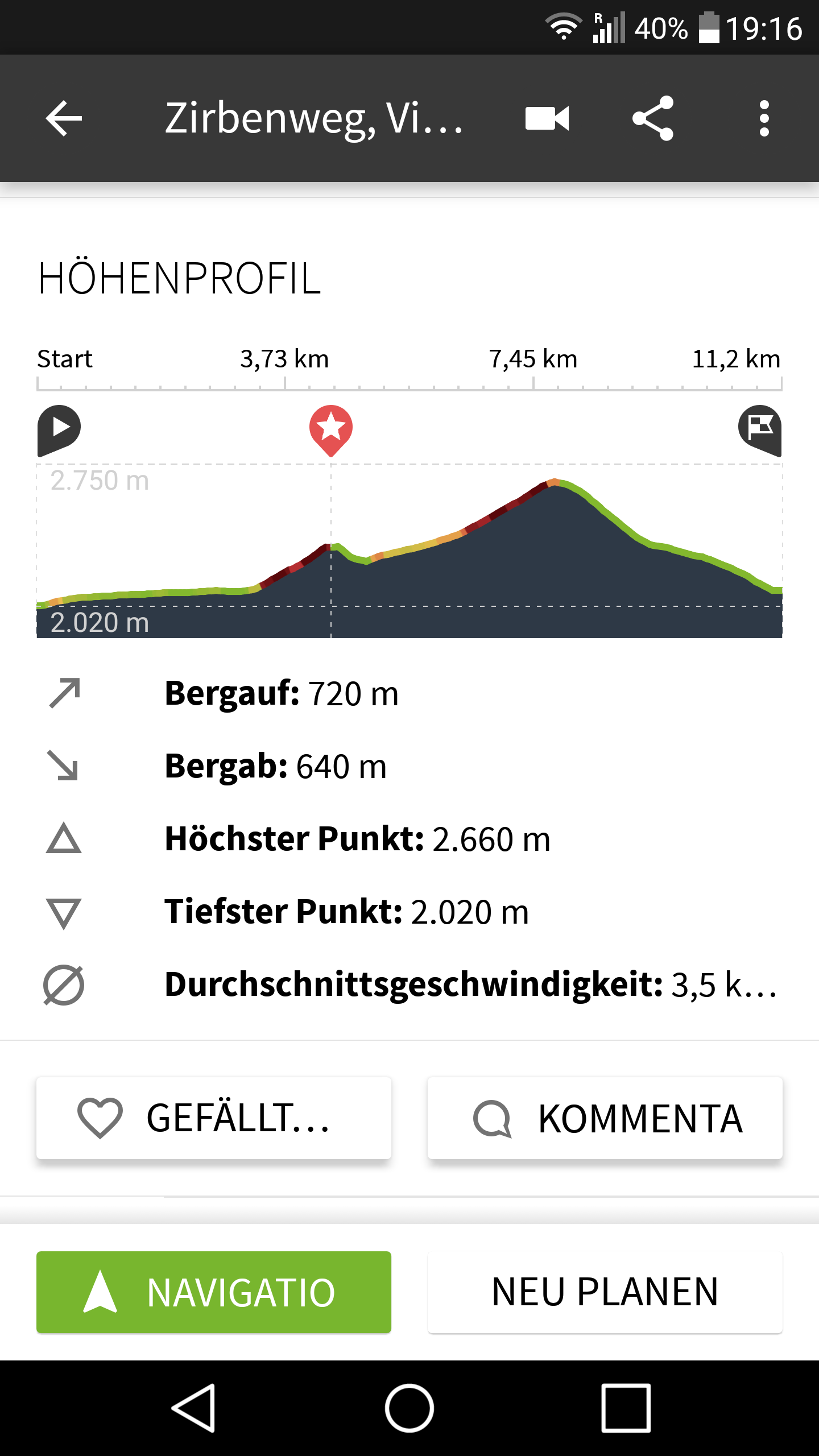This screenshot has width=819, height=1456.
Task: Select Neu planen to replan the route
Action: [x=605, y=1292]
